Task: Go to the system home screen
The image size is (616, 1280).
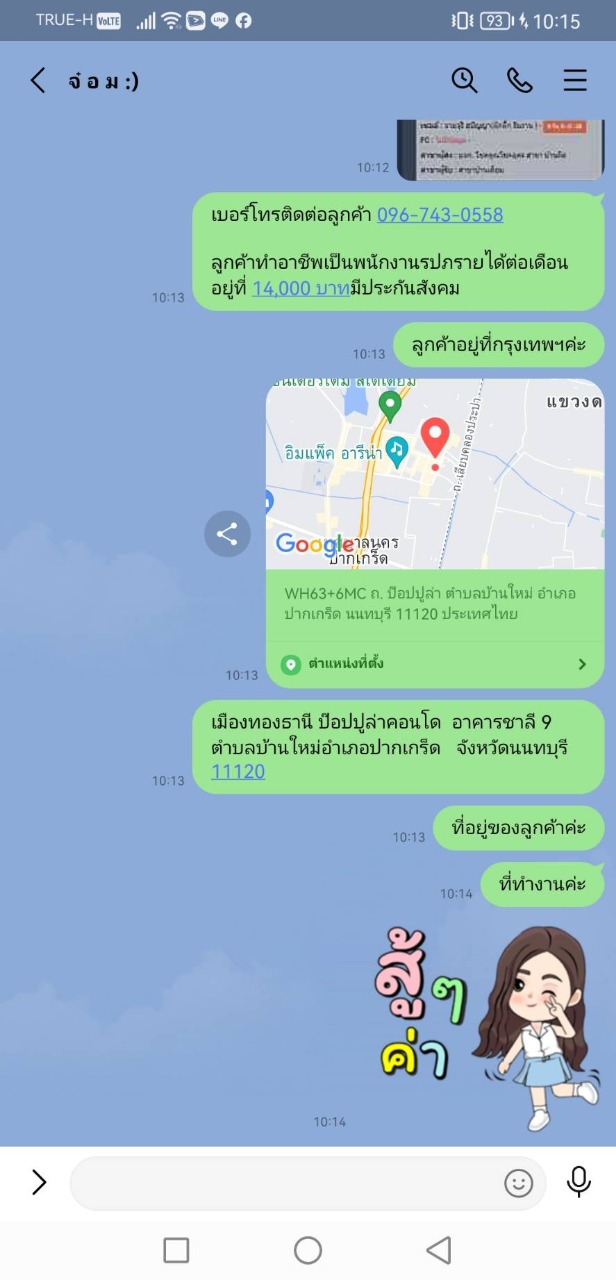Action: [x=308, y=1250]
